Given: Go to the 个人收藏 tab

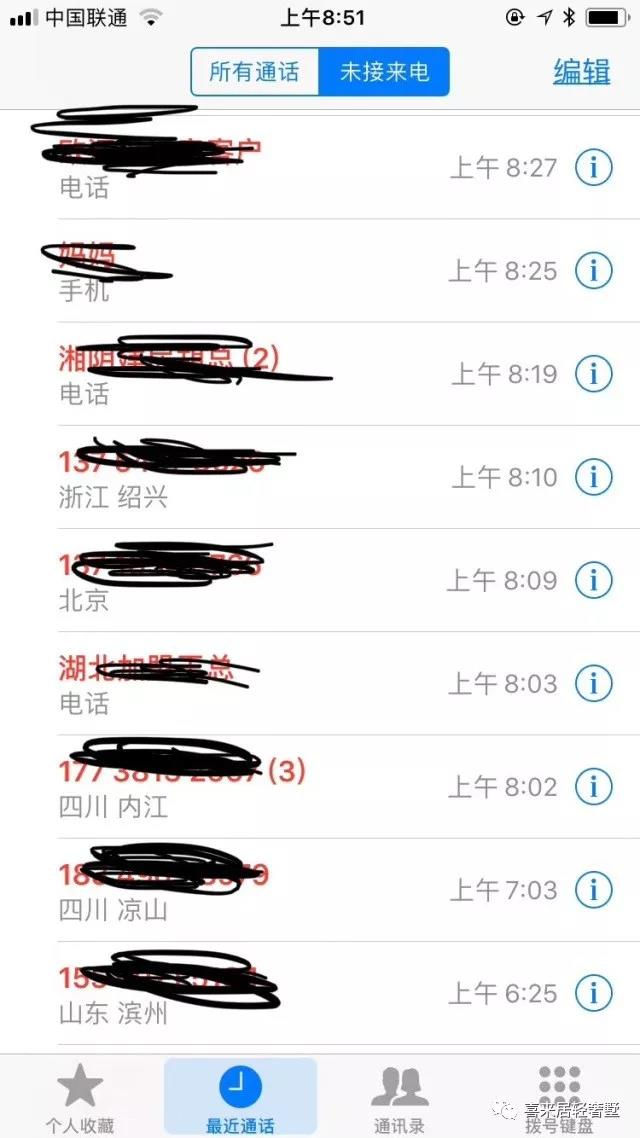Looking at the screenshot, I should [x=80, y=1097].
